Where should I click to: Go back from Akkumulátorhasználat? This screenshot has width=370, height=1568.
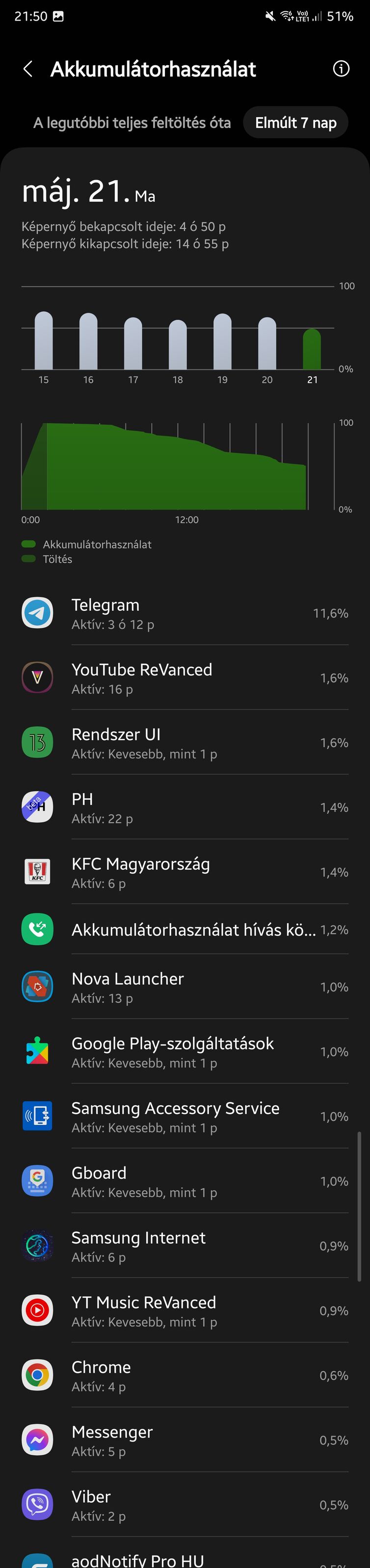(x=28, y=69)
